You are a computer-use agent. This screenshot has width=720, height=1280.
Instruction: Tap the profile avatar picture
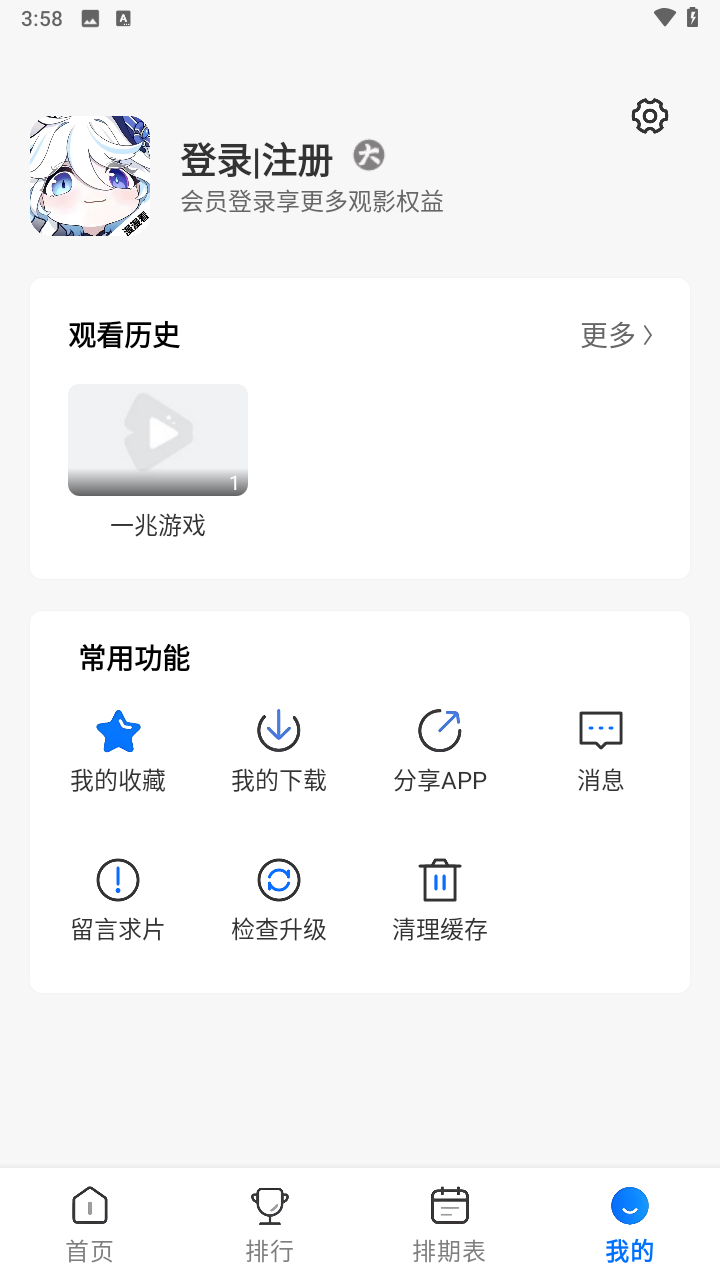[x=90, y=176]
